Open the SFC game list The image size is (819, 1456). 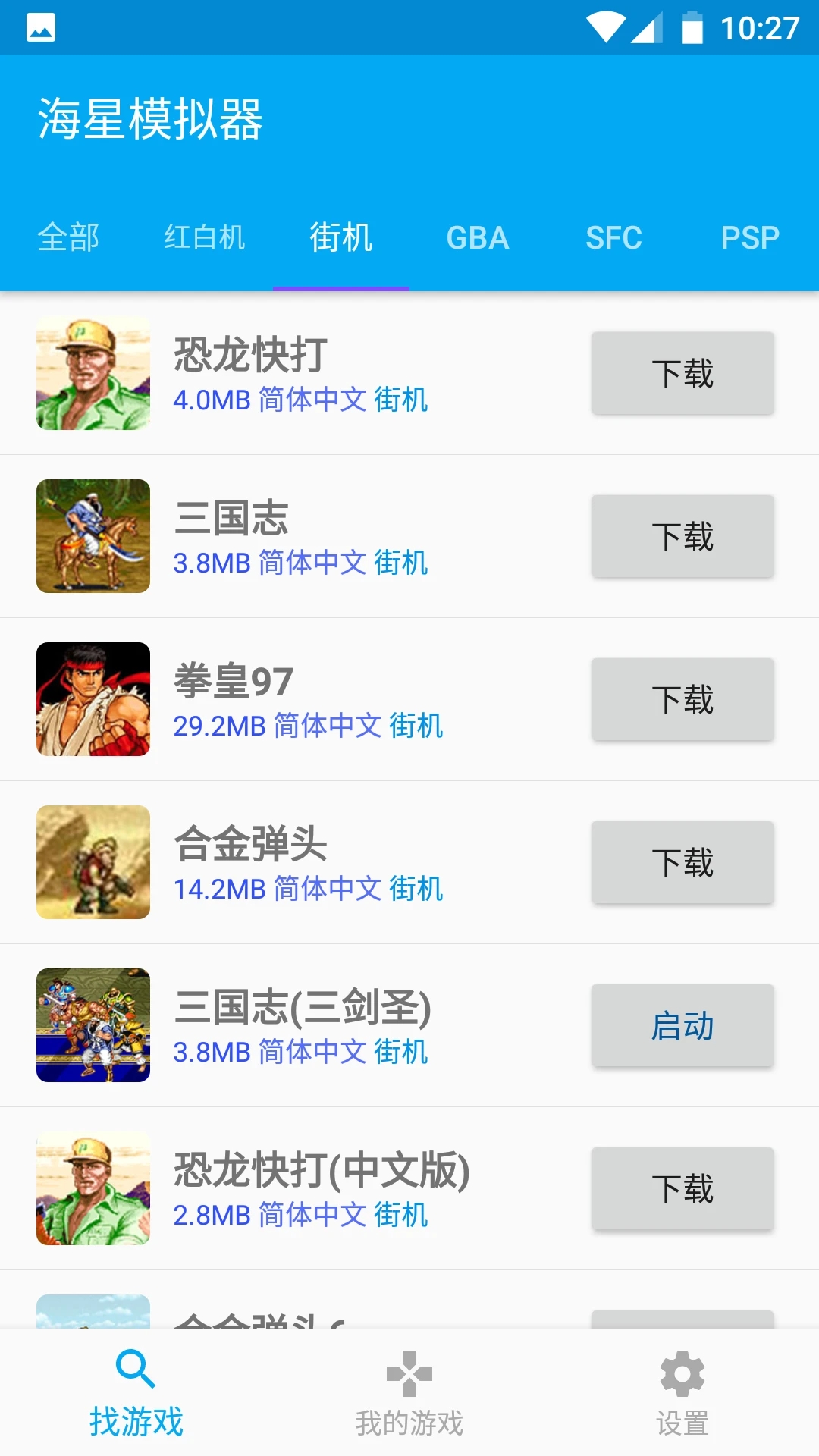coord(614,237)
